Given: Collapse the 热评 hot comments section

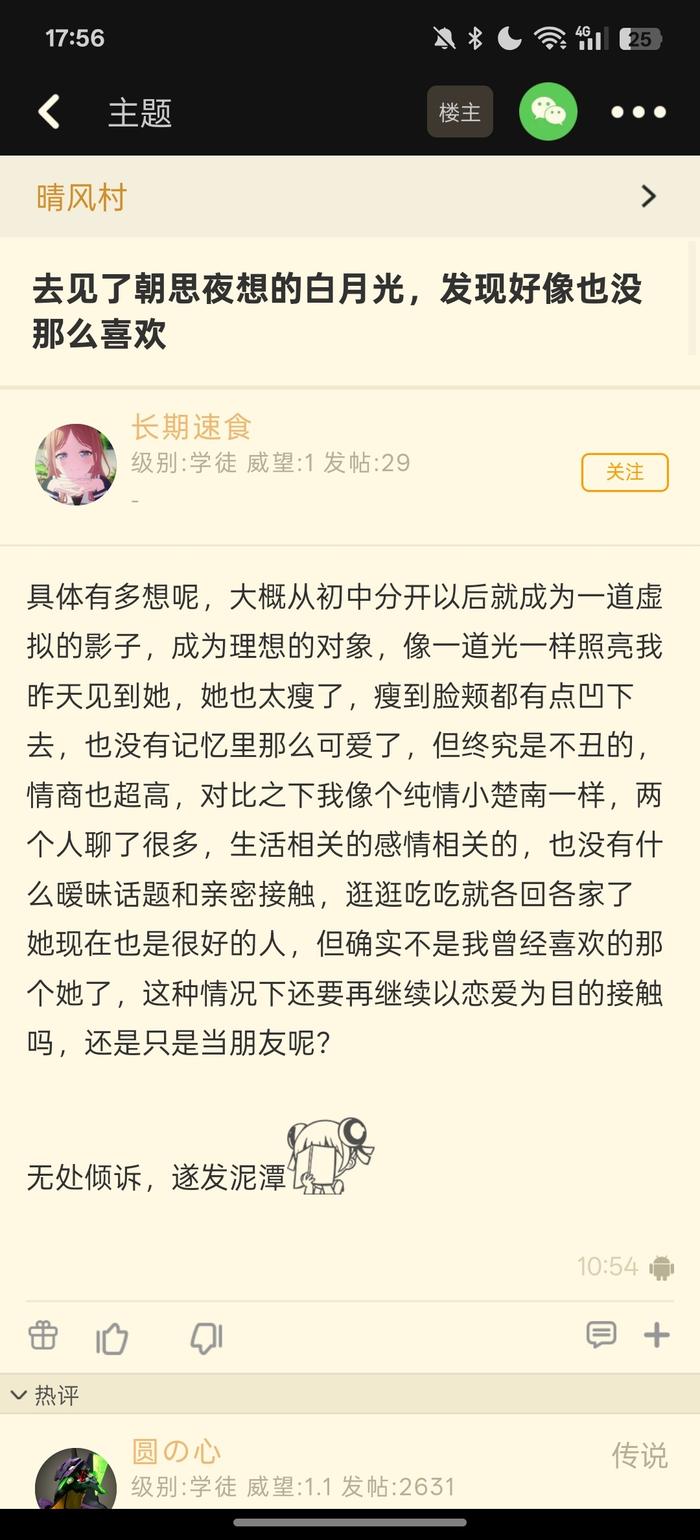Looking at the screenshot, I should click(44, 1395).
